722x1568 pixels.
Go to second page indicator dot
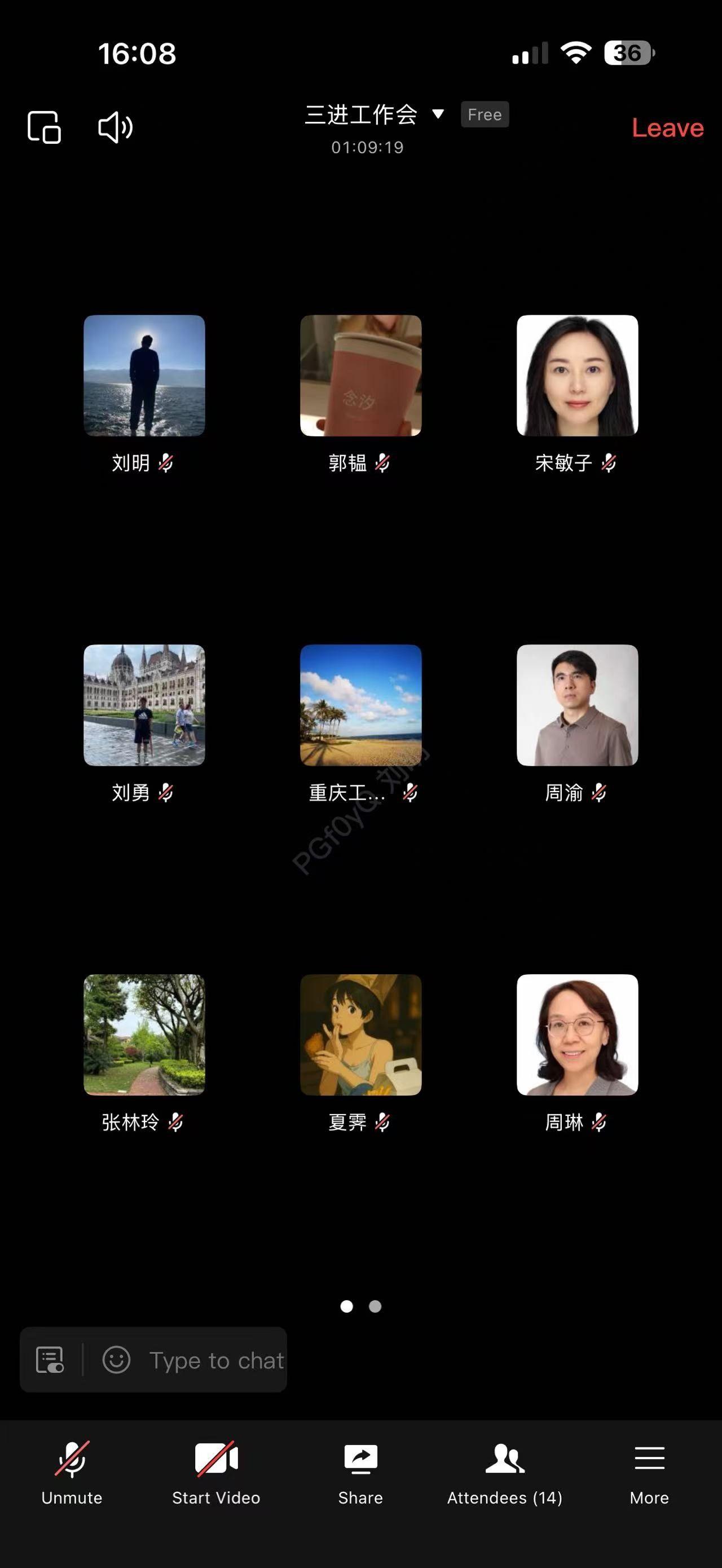click(x=375, y=1306)
